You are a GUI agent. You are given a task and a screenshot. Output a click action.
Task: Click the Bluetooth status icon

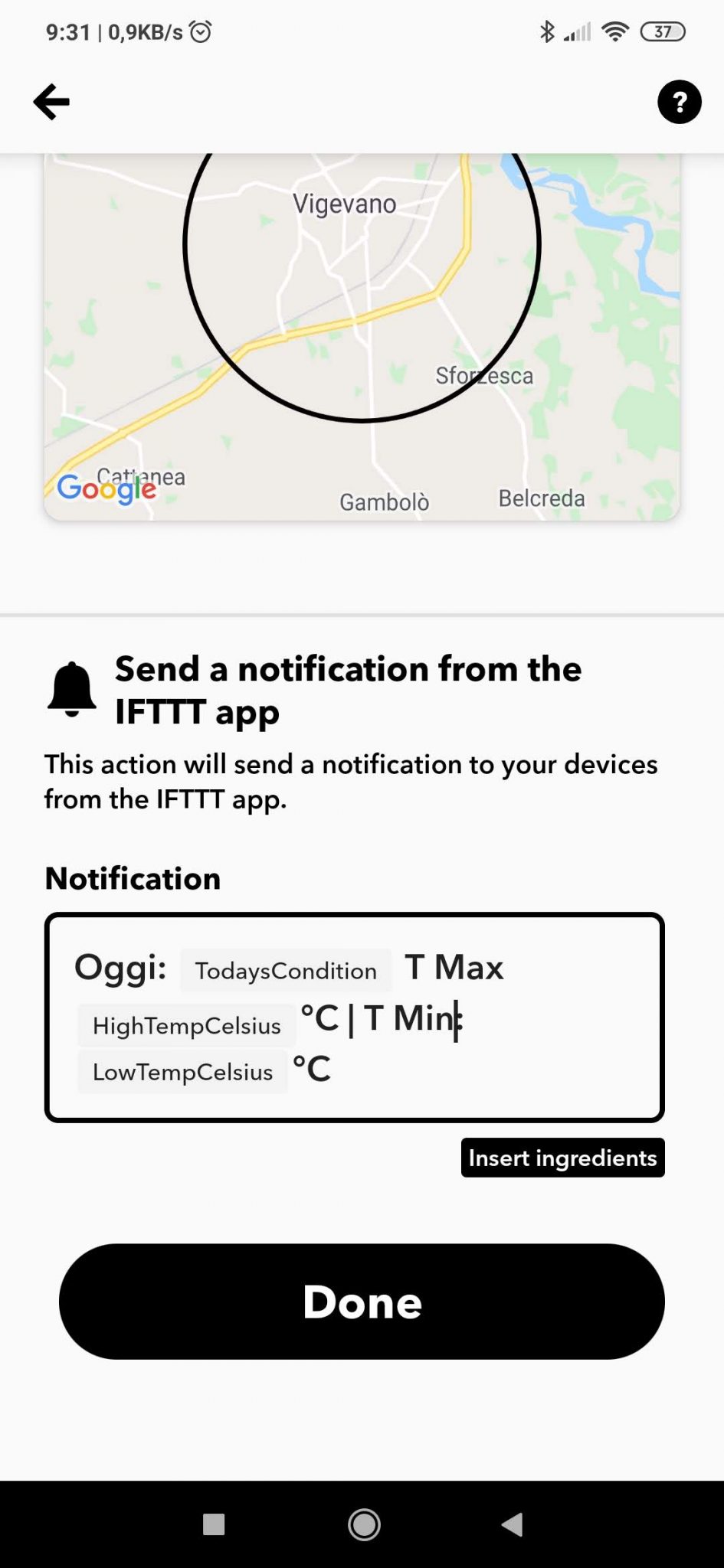point(546,31)
